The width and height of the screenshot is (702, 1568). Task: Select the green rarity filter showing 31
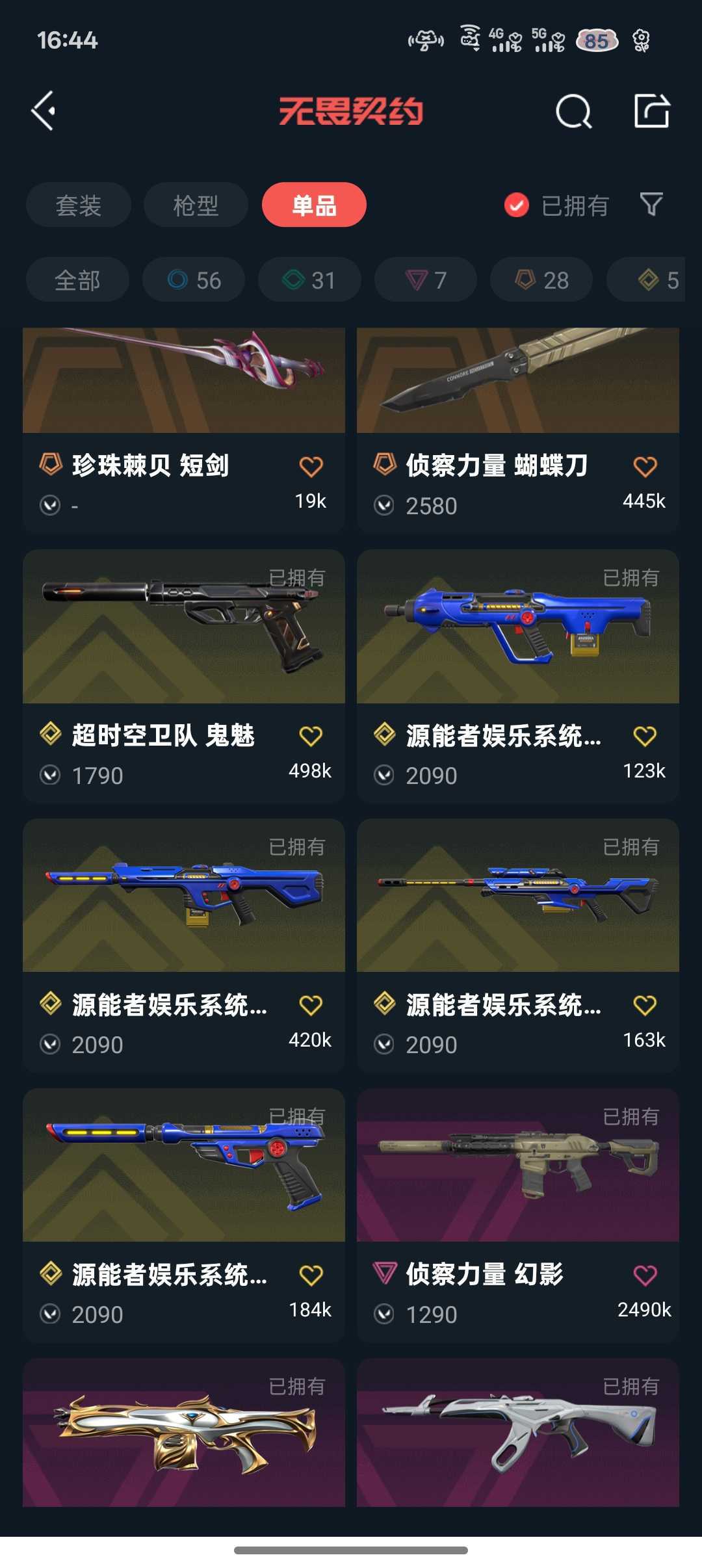click(309, 280)
